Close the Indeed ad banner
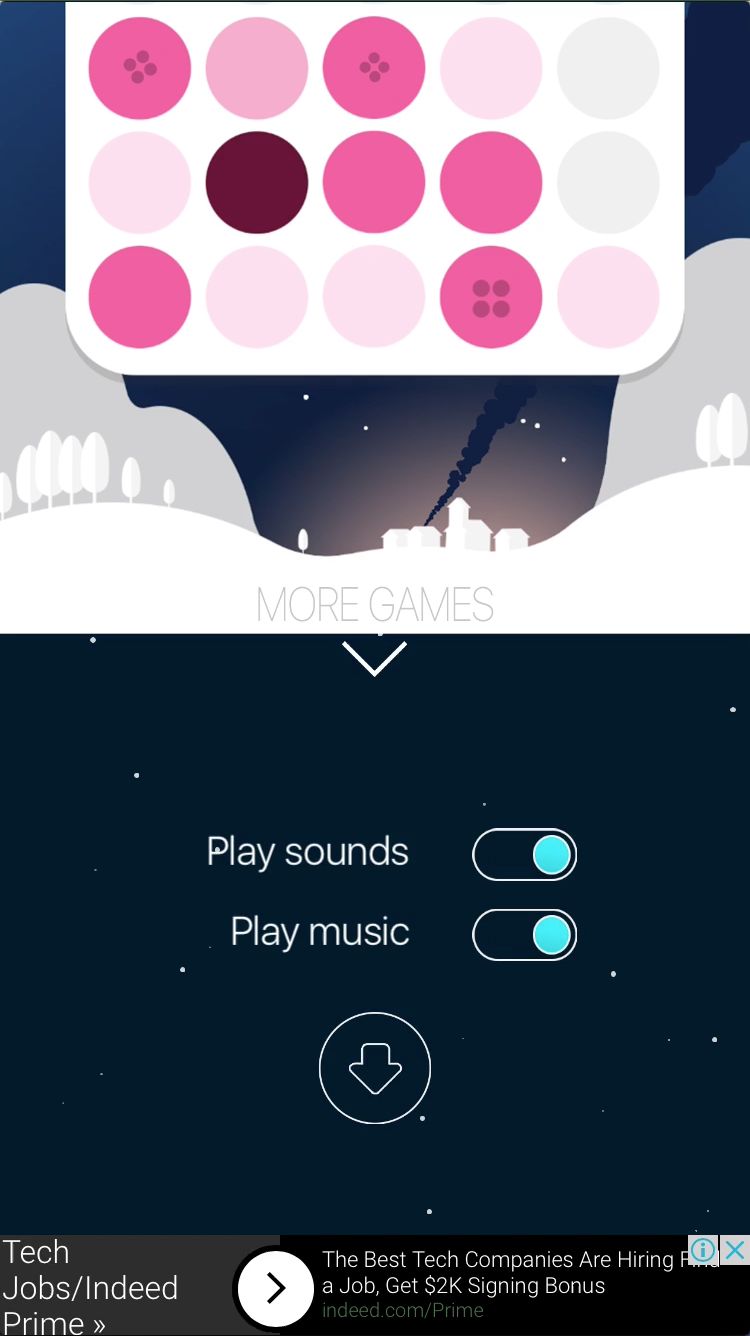 735,1249
